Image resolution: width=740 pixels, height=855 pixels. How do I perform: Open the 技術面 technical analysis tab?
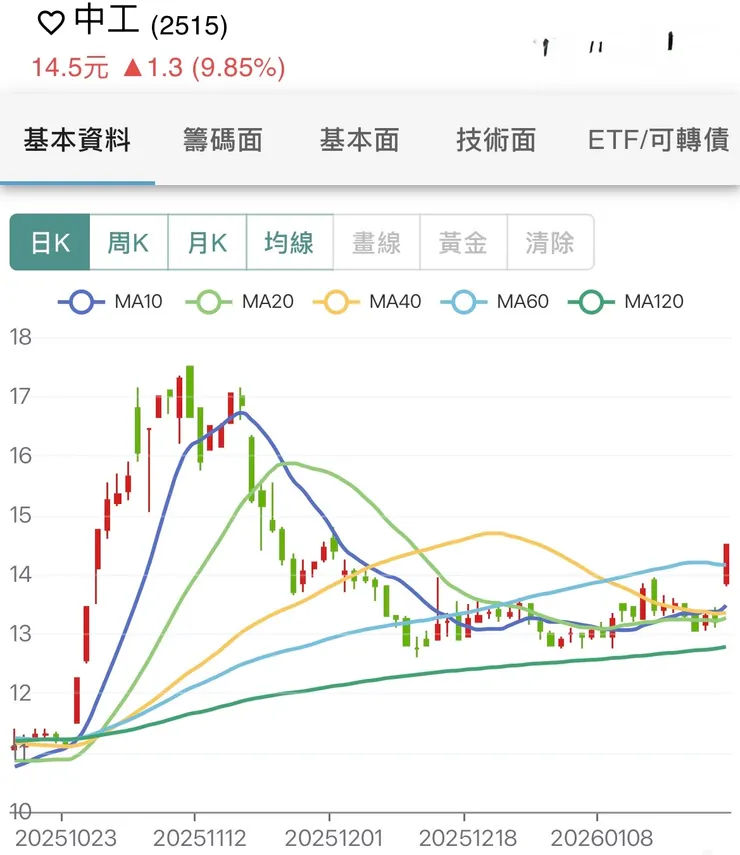pyautogui.click(x=494, y=141)
